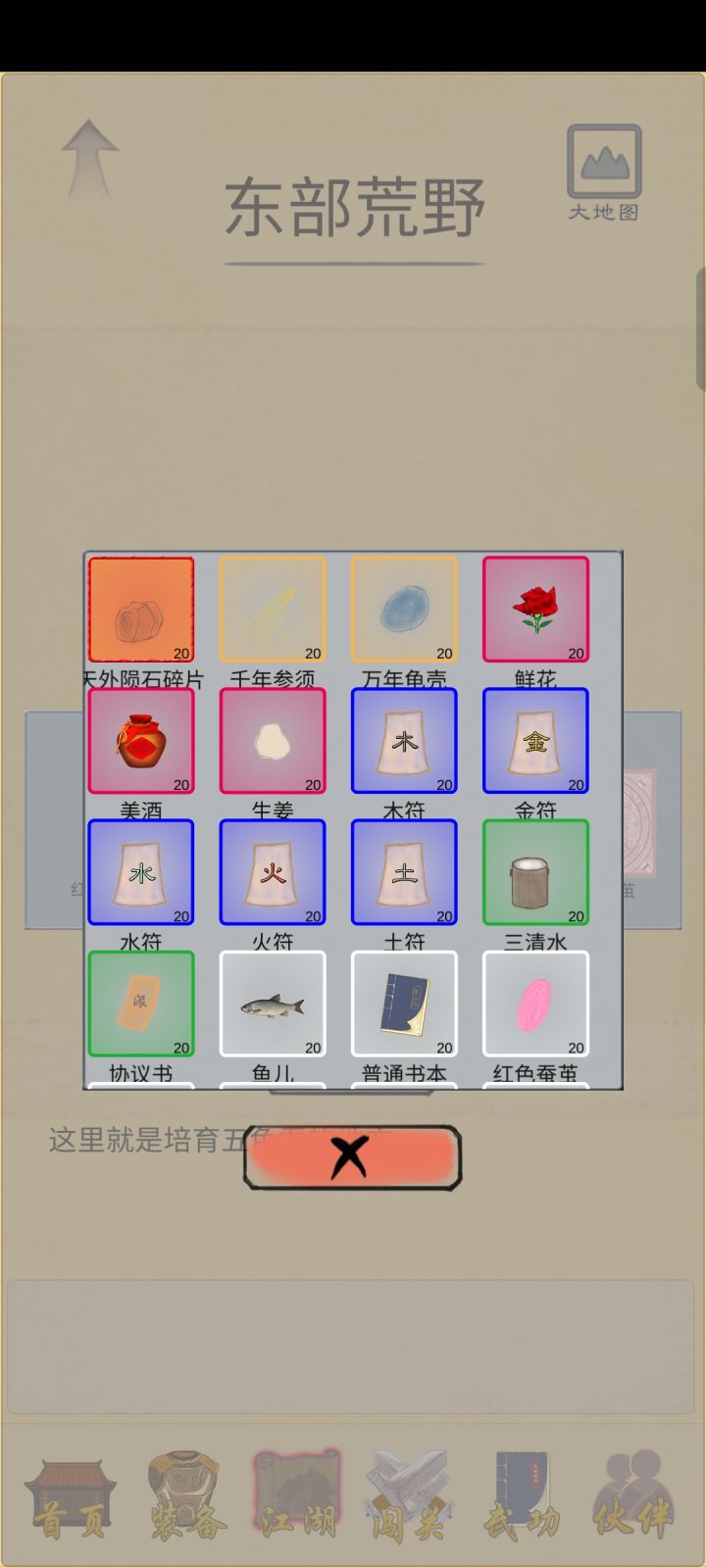
Task: Select the 美酒 wine jar item
Action: pos(141,741)
